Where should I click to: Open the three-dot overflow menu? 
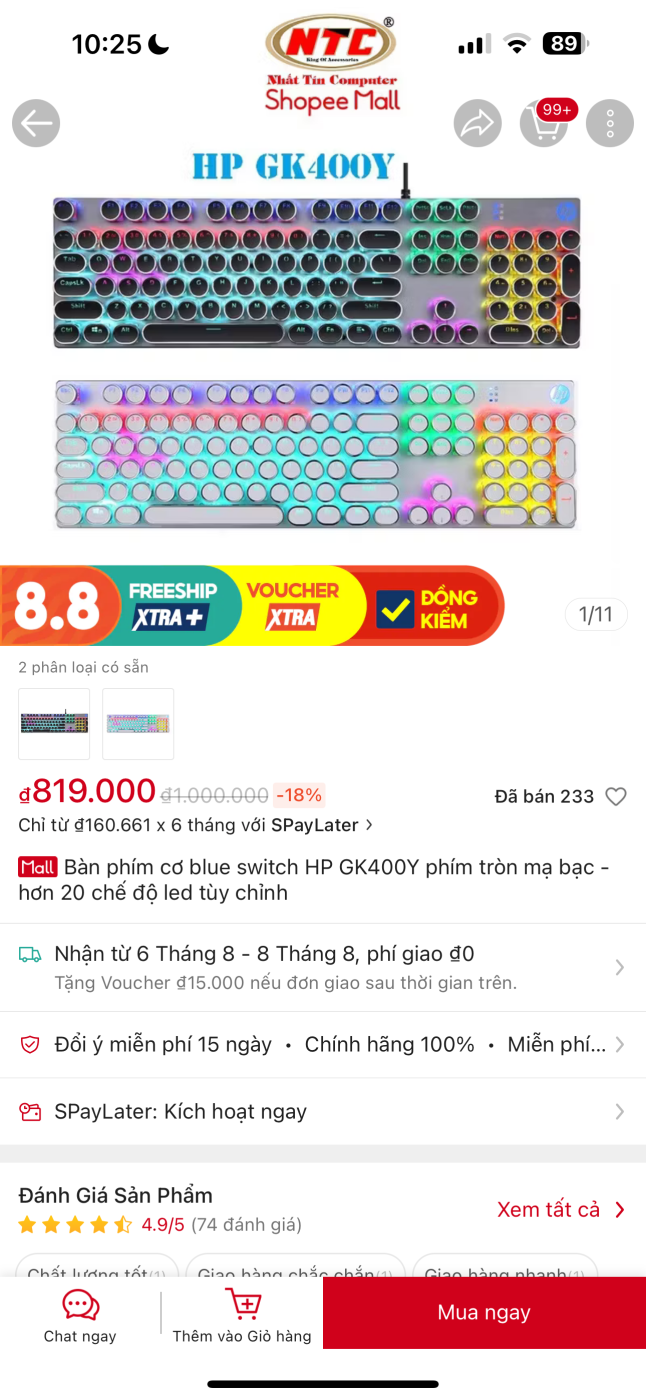click(x=610, y=124)
